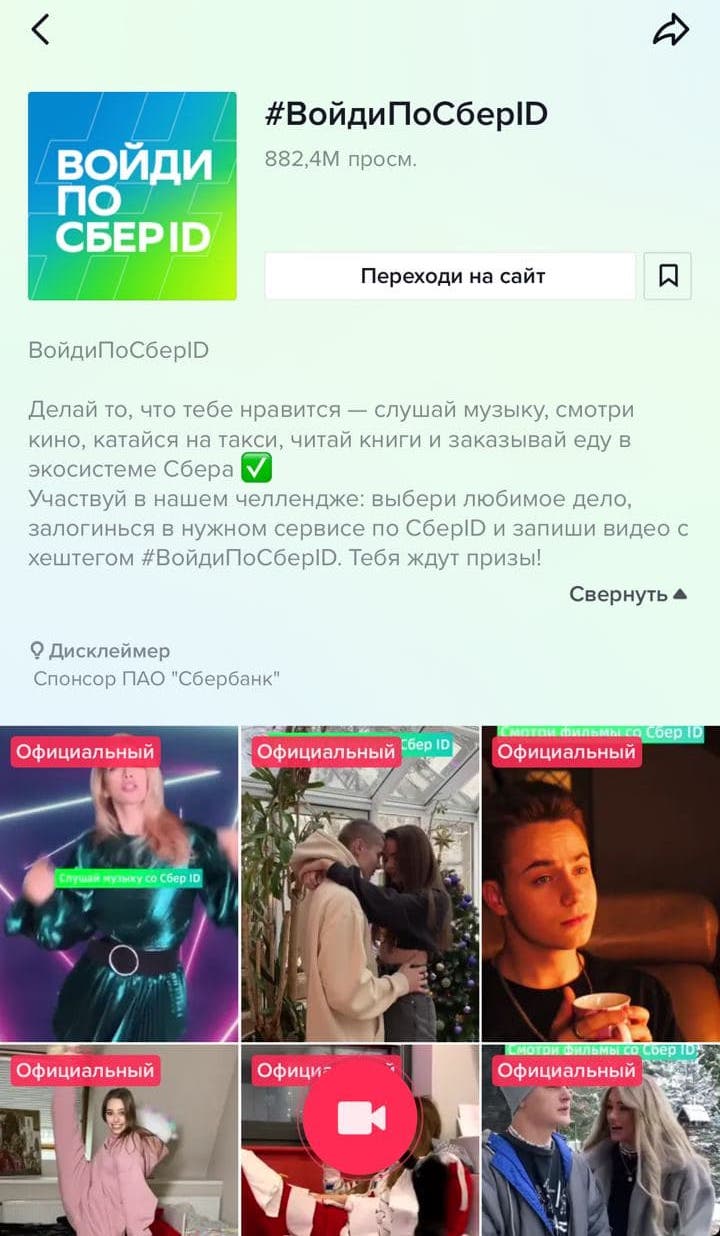Screen dimensions: 720x1236
Task: Bookmark this hashtag challenge
Action: 668,276
